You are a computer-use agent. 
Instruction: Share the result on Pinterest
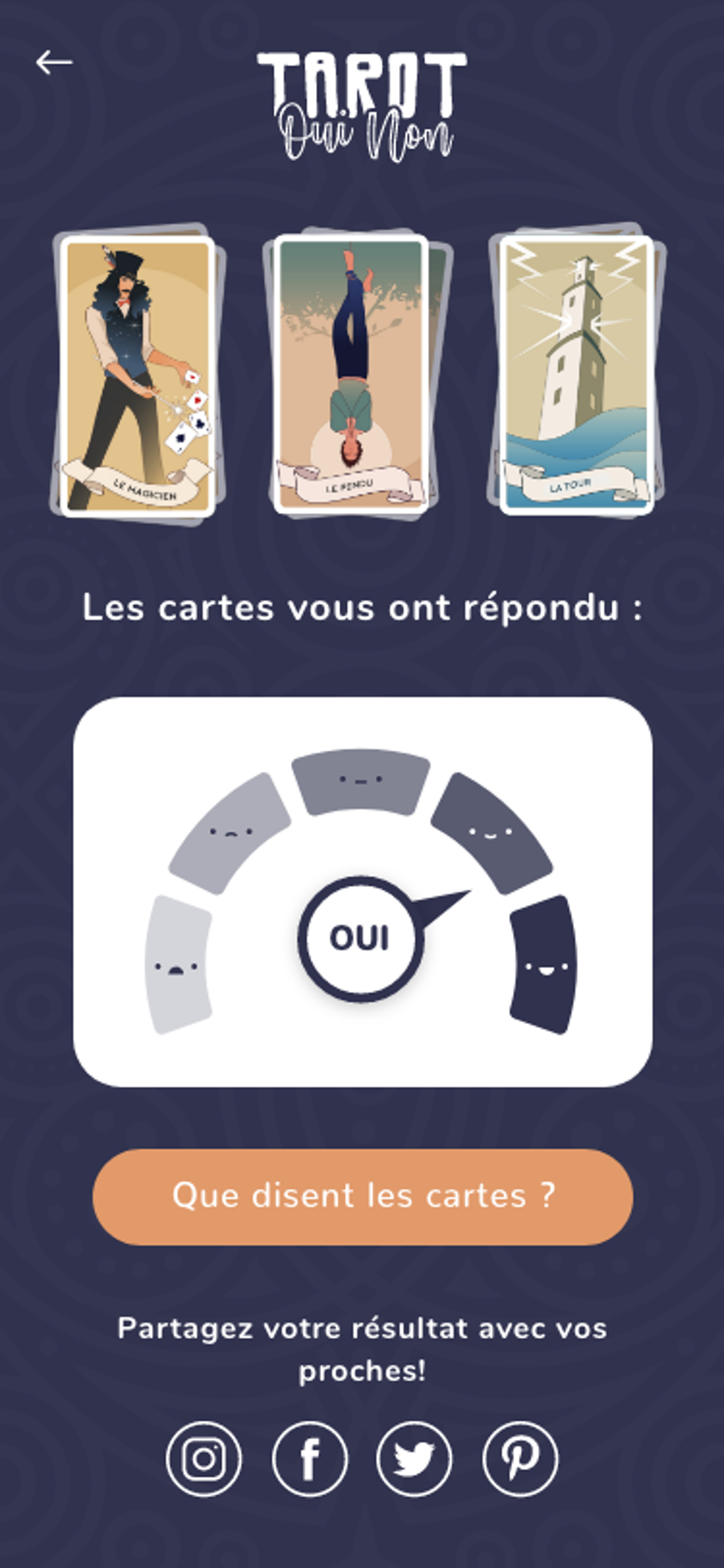click(520, 1459)
